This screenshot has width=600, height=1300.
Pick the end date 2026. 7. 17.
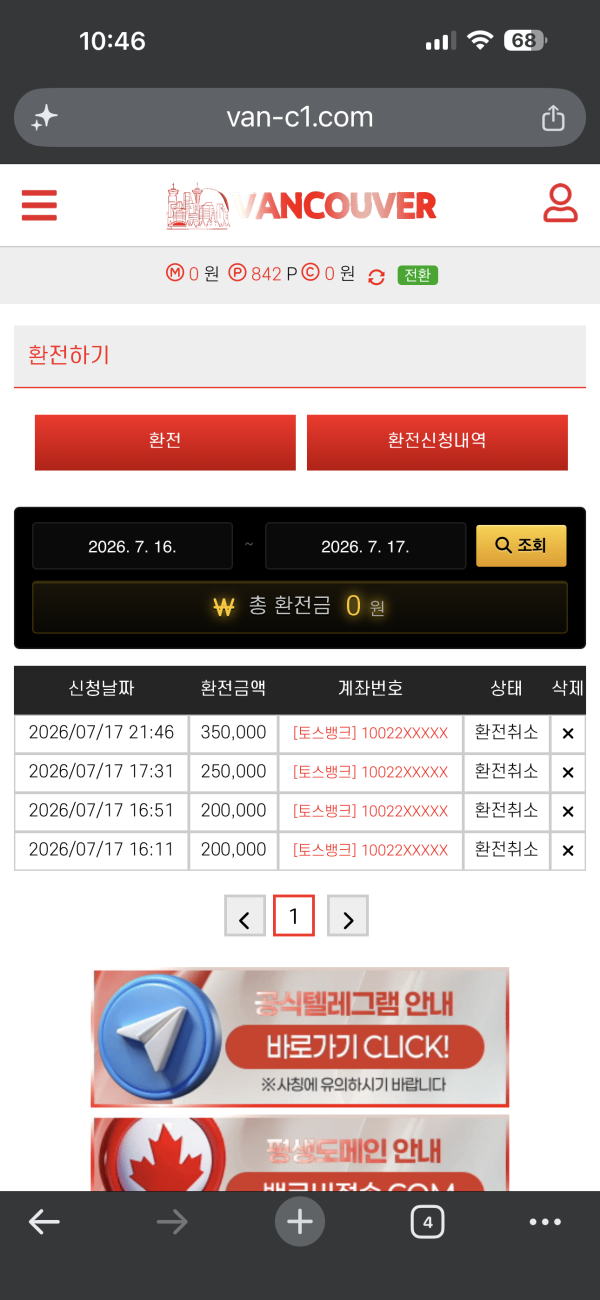tap(365, 546)
